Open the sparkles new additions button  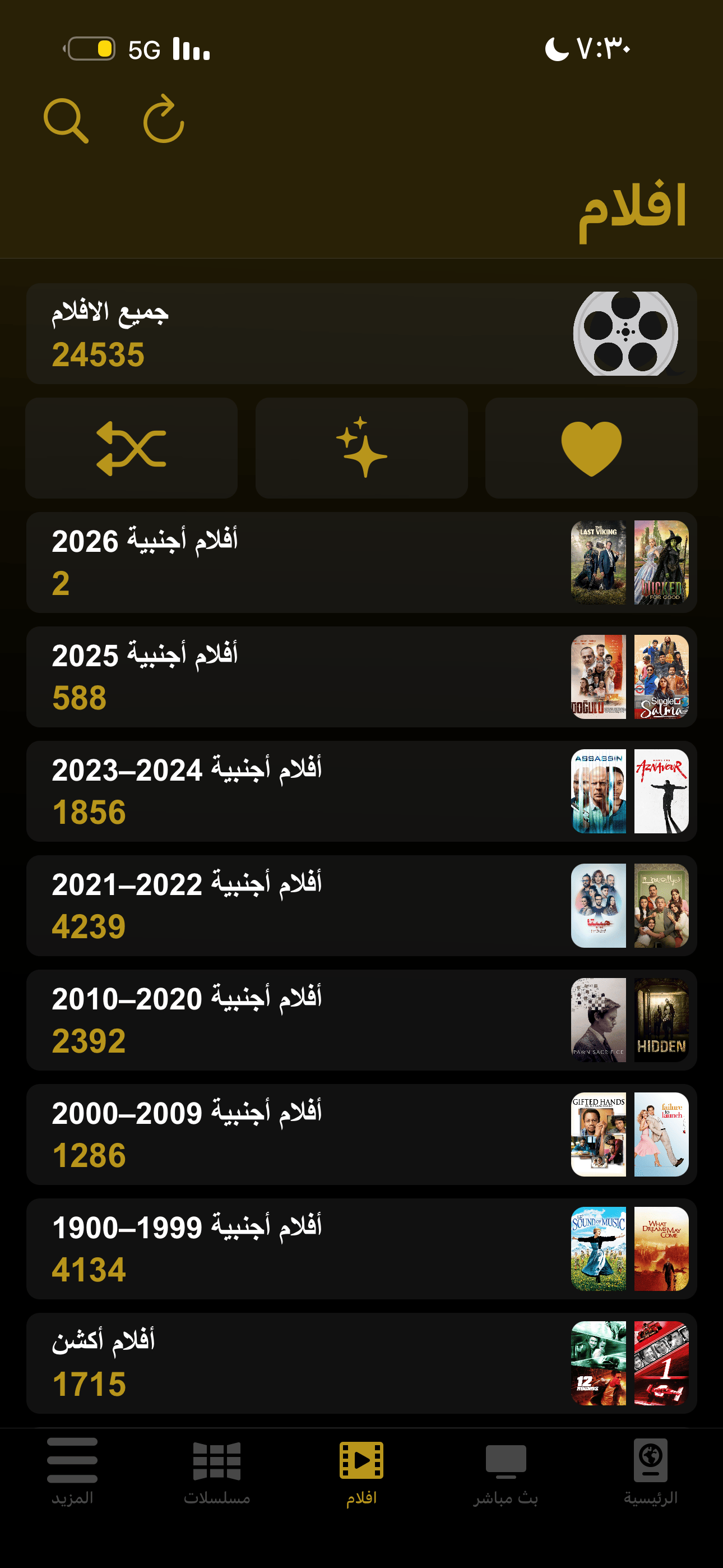click(361, 448)
